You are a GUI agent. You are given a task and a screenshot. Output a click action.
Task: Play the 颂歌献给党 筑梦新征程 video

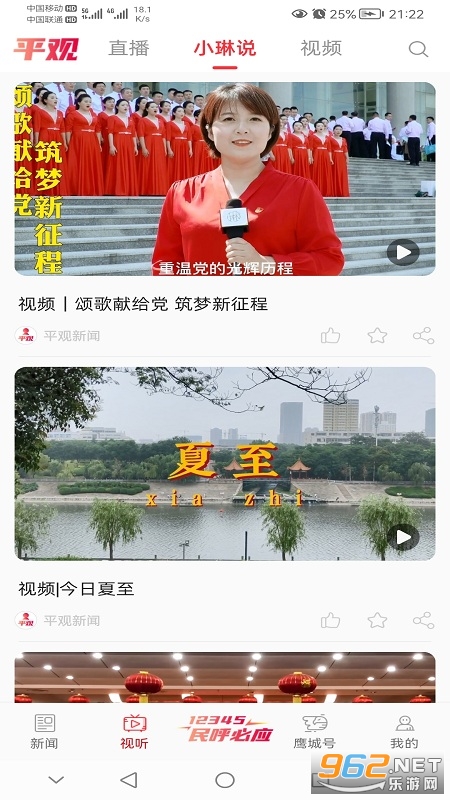pos(403,252)
